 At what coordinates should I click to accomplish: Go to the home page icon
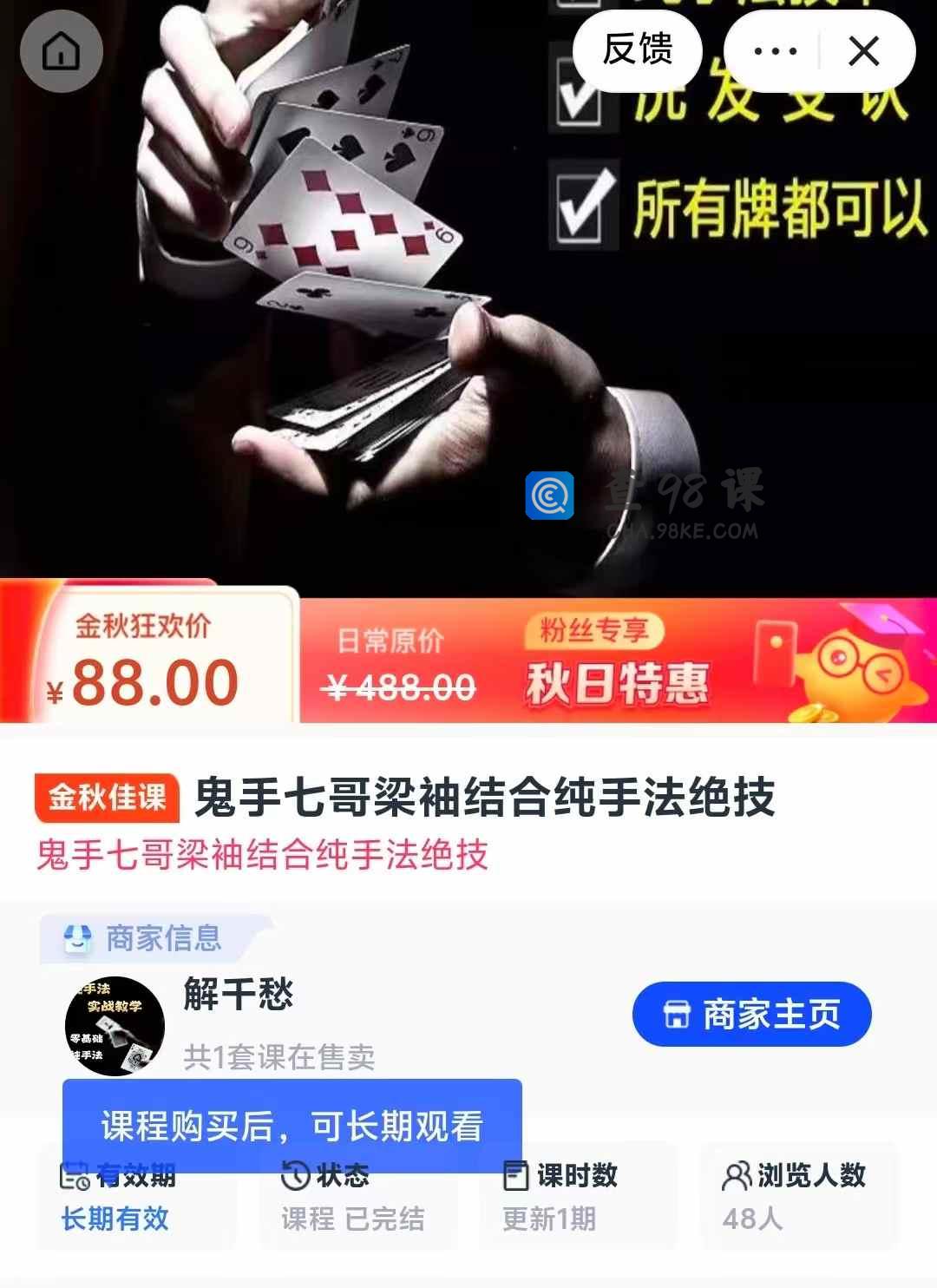tap(62, 52)
